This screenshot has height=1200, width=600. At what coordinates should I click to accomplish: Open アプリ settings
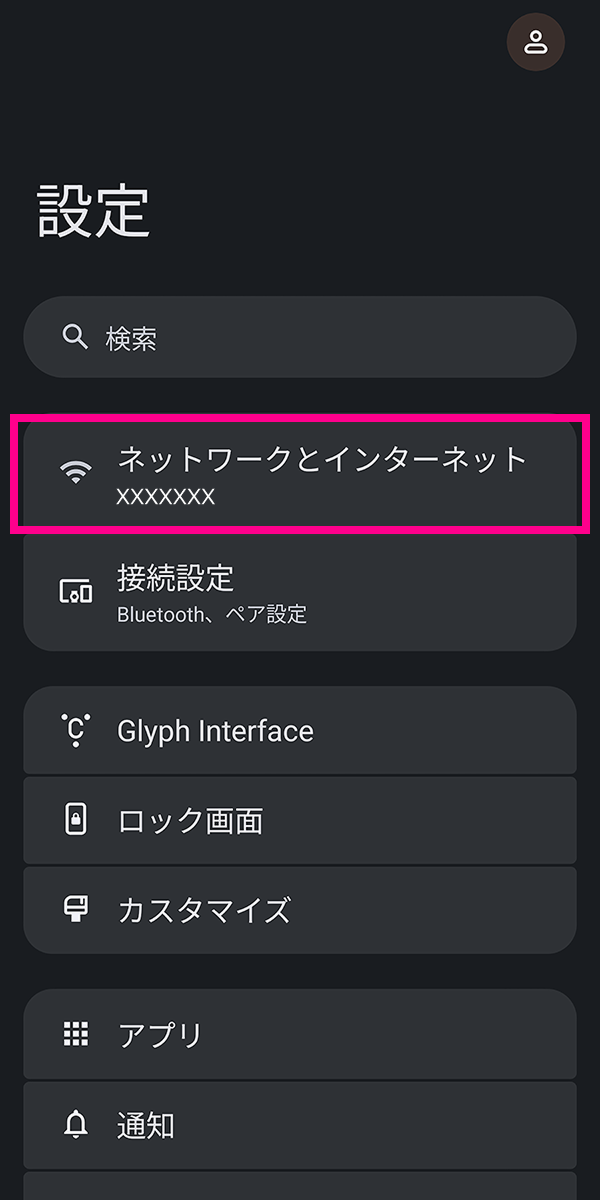(300, 1034)
